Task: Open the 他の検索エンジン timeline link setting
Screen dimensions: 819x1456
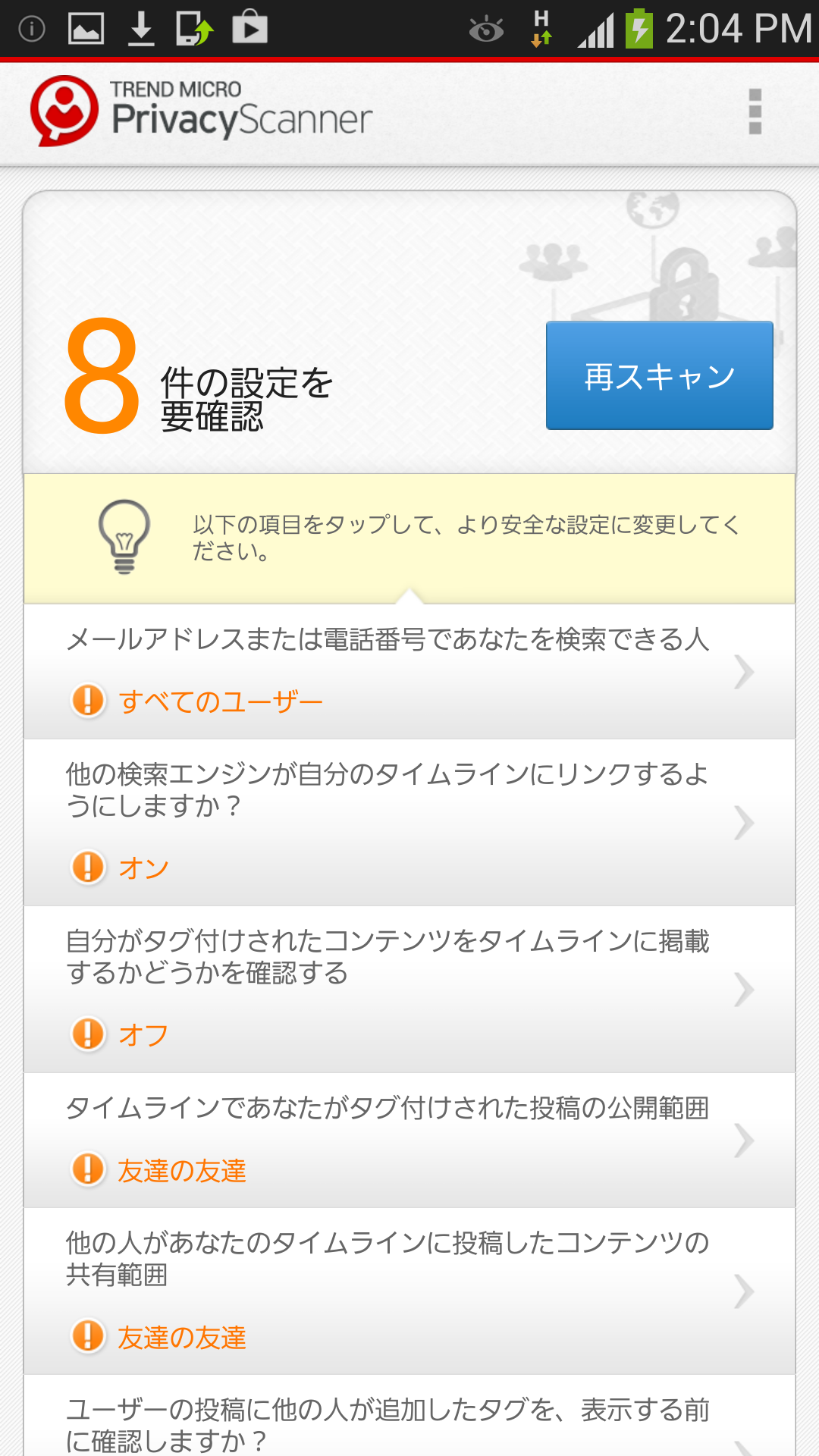Action: click(x=409, y=822)
